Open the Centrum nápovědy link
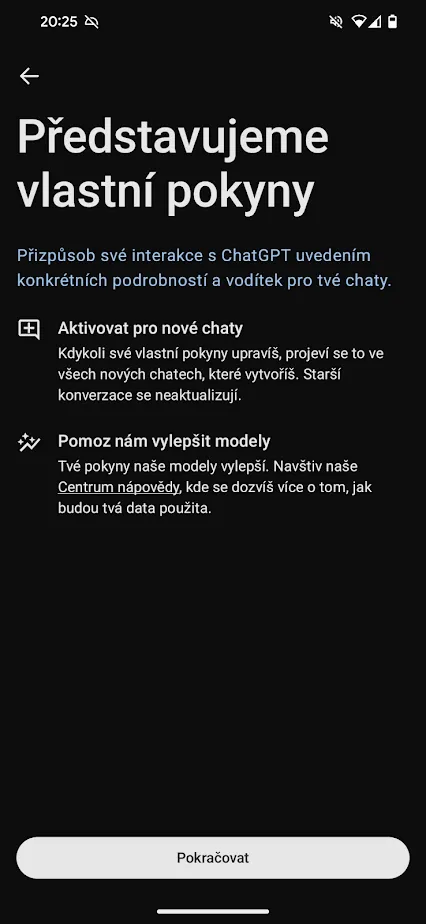The height and width of the screenshot is (924, 426). point(118,487)
